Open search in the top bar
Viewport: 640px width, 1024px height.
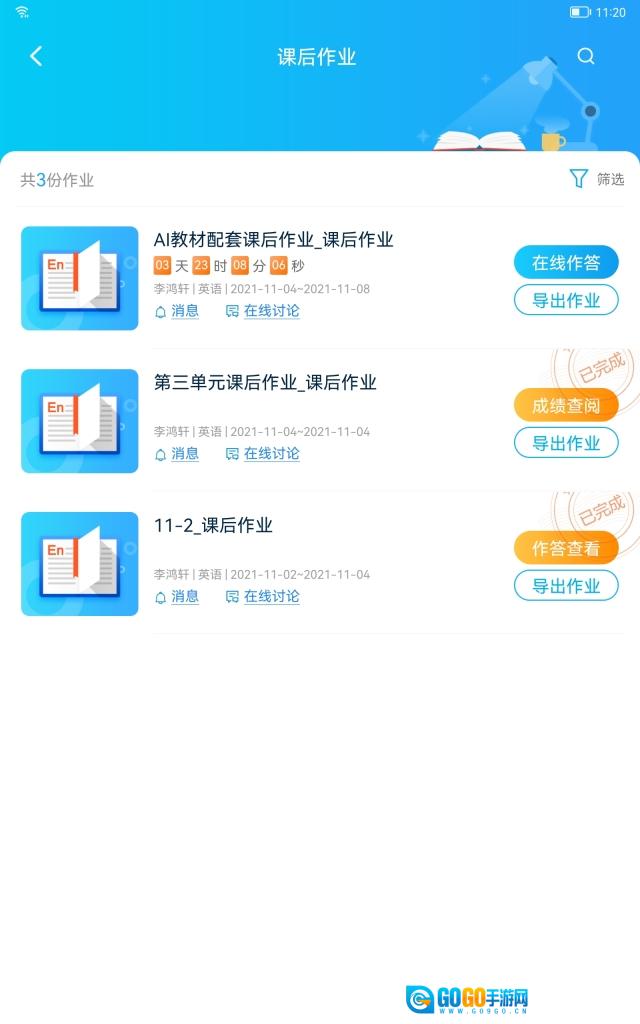pos(586,57)
